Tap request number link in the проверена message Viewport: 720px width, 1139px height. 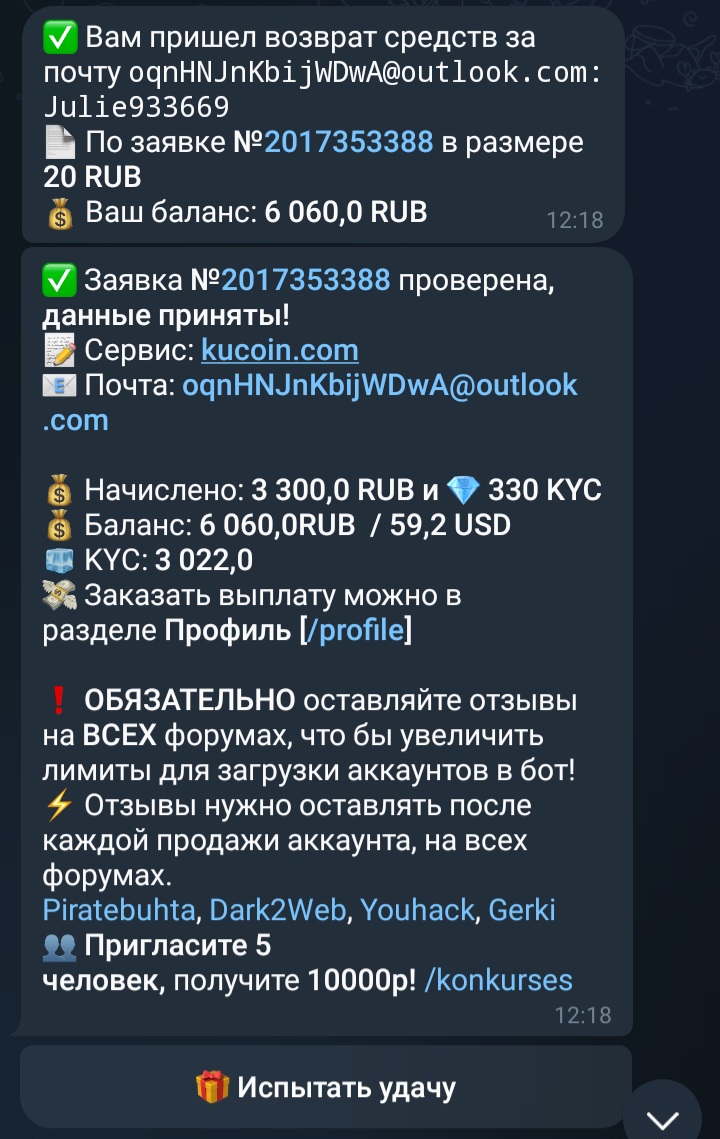pos(305,281)
